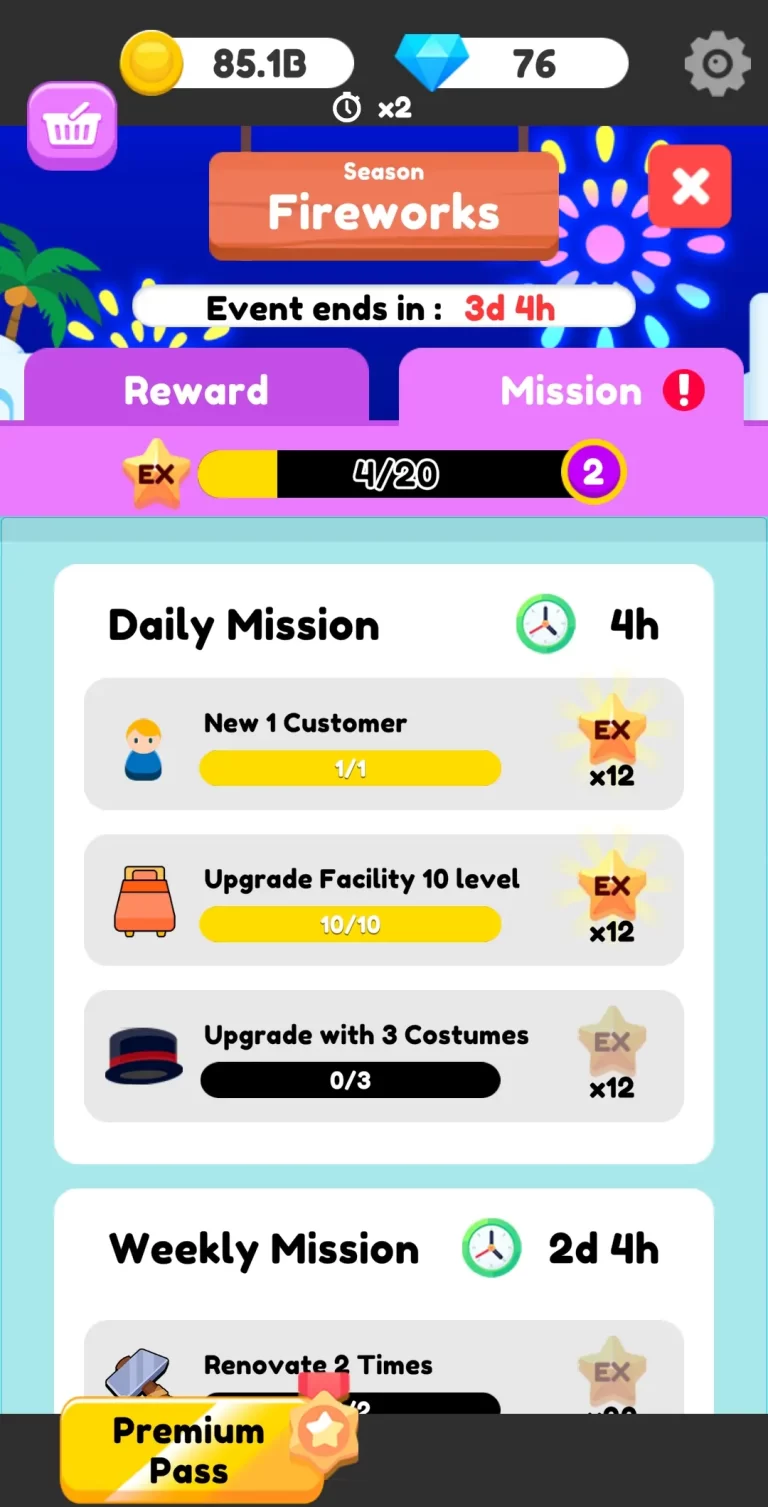The image size is (768, 1507).
Task: Claim the Upgrade Facility 10 level reward
Action: pos(611,900)
